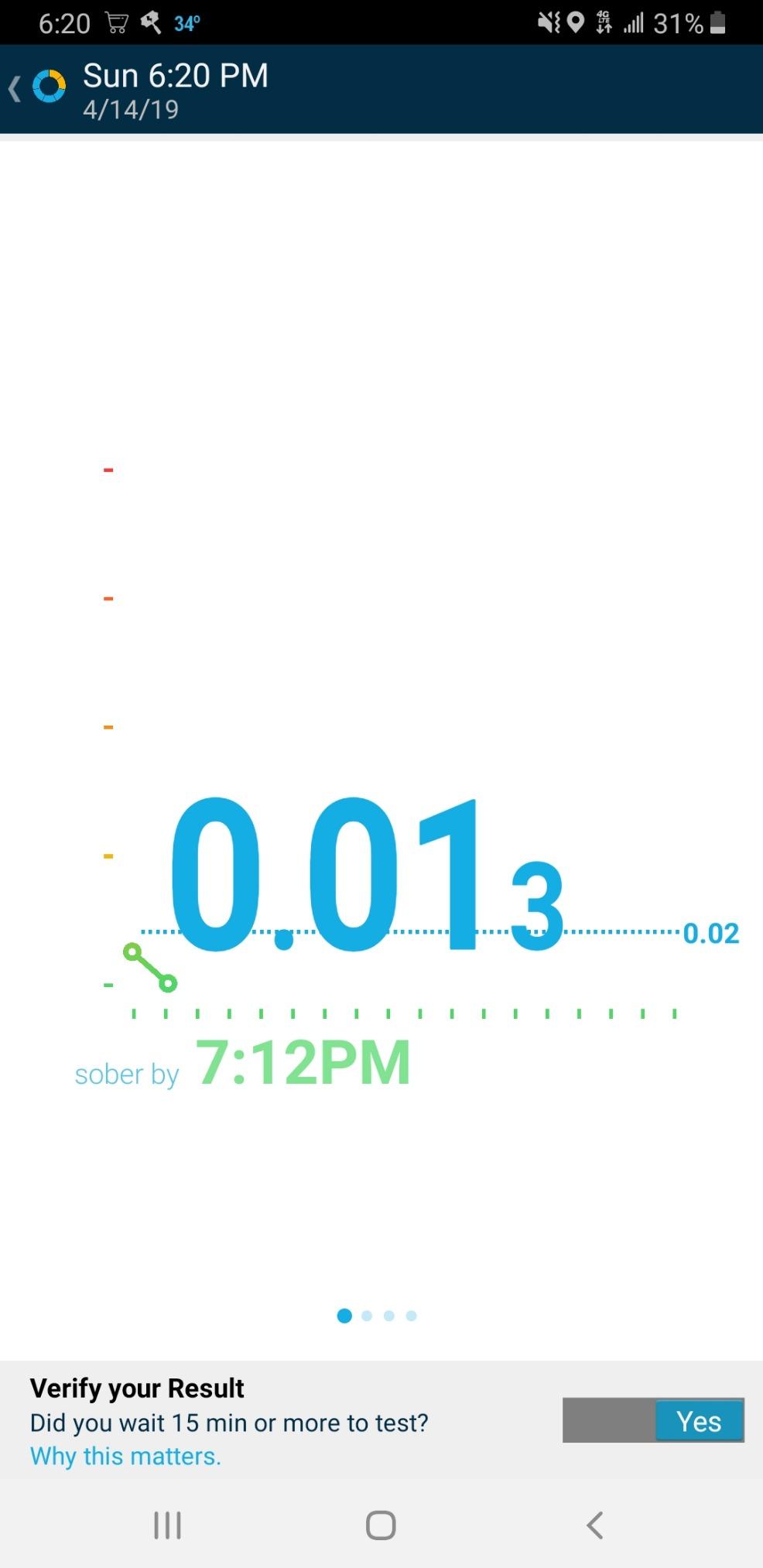763x1568 pixels.
Task: Tap the system back button
Action: tap(594, 1525)
